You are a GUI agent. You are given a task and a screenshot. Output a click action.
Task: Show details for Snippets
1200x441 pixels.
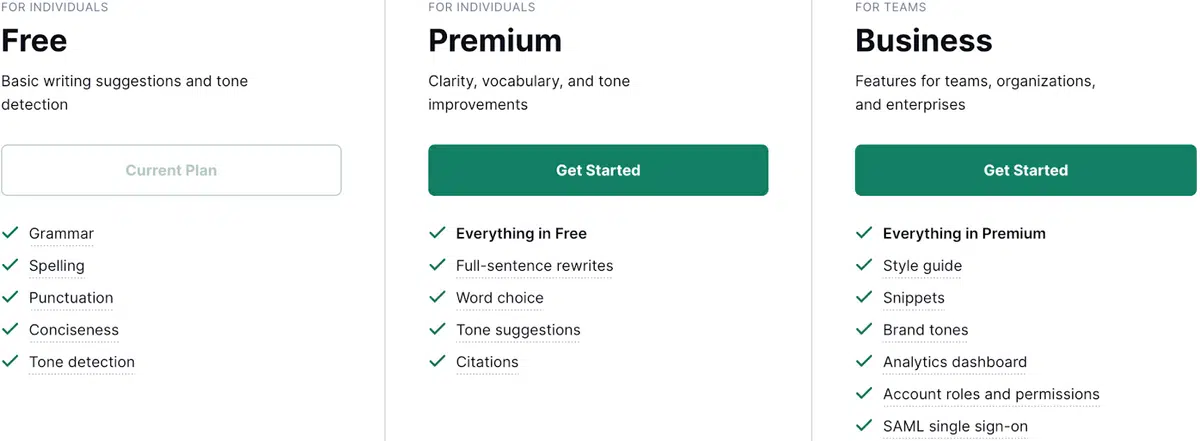coord(913,298)
